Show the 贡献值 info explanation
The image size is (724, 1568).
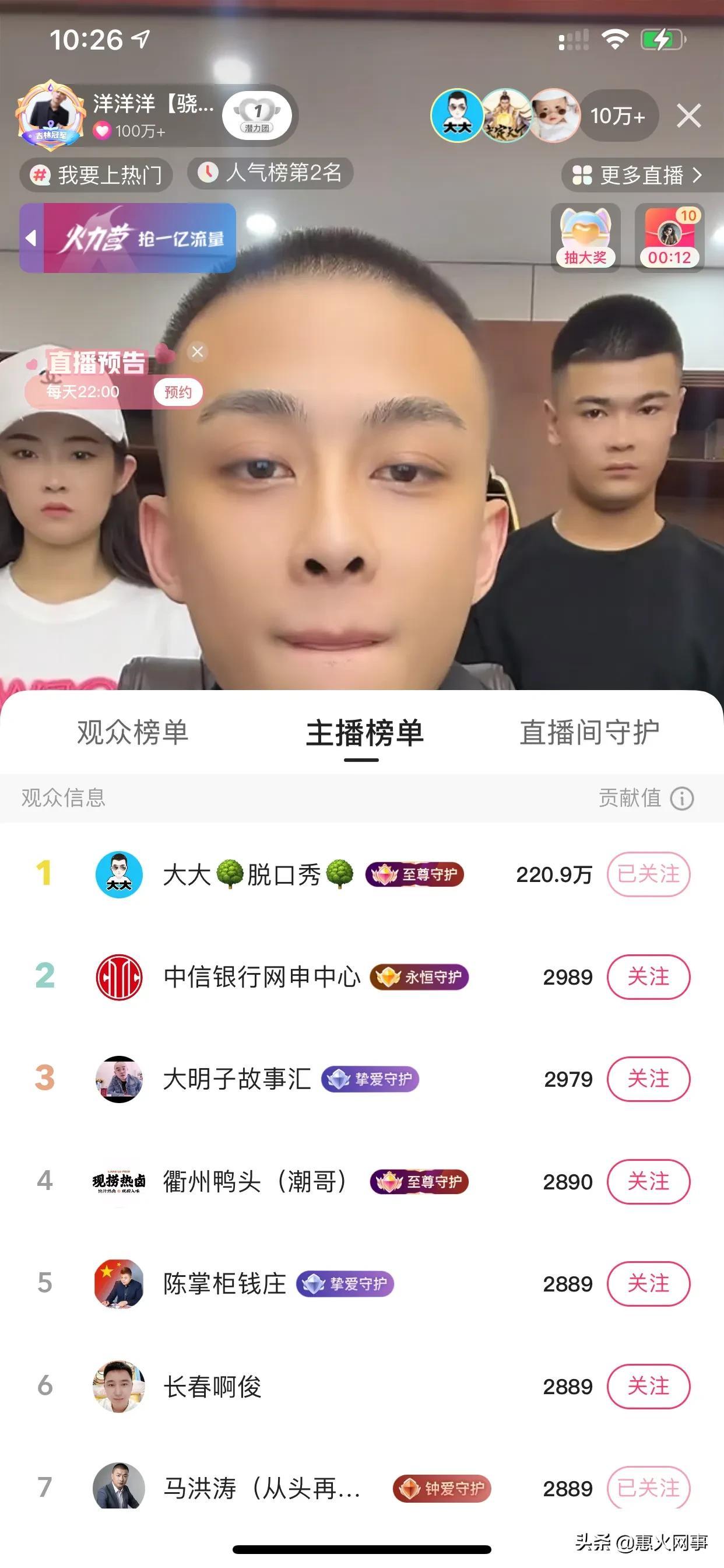682,798
